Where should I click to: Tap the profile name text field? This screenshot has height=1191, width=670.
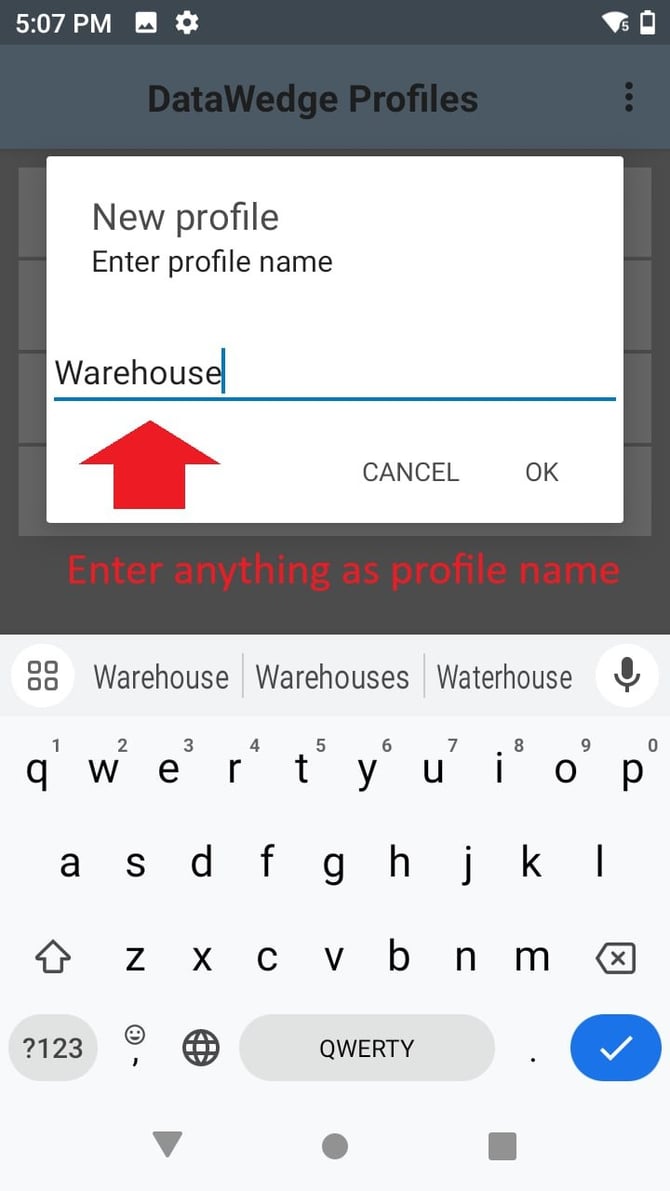pos(334,374)
